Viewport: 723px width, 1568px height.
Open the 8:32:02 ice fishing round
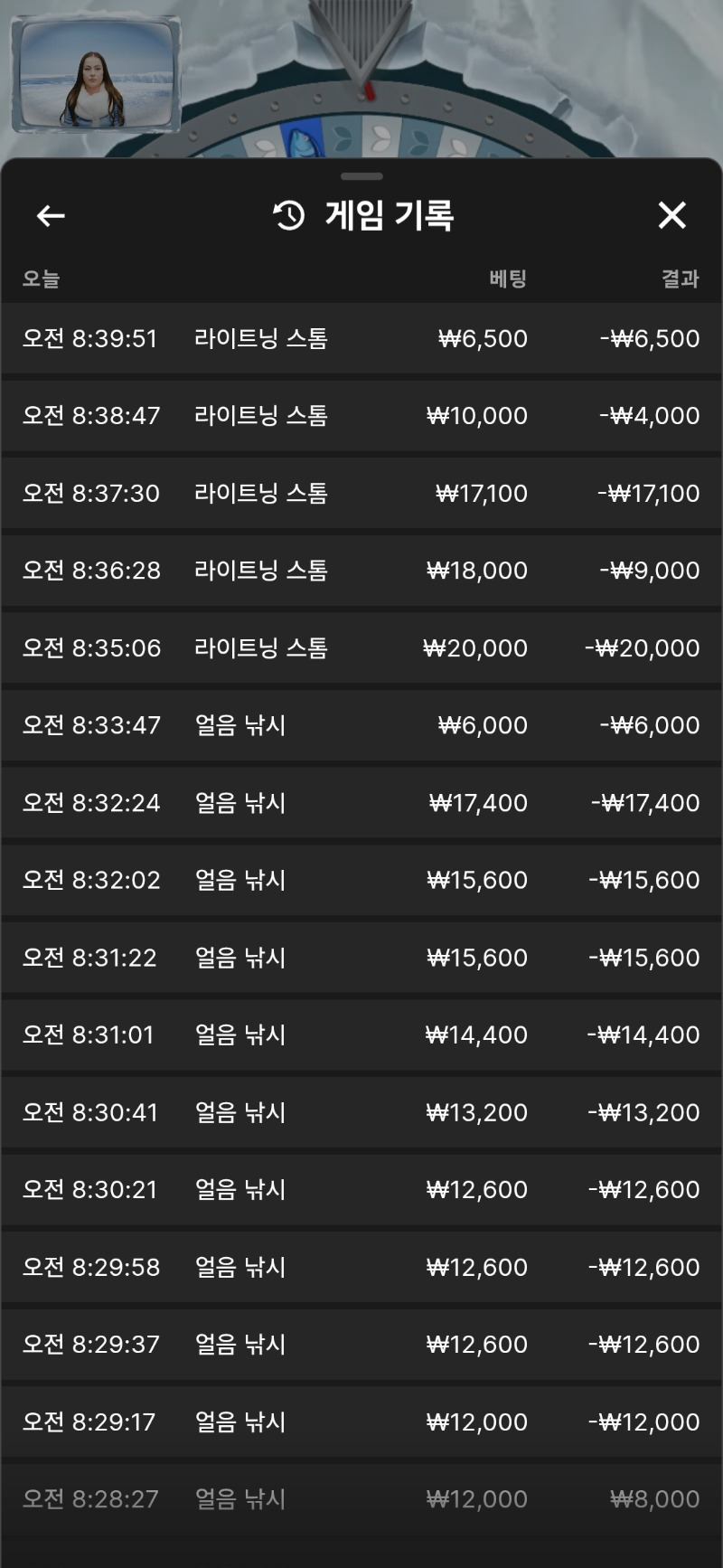point(361,880)
